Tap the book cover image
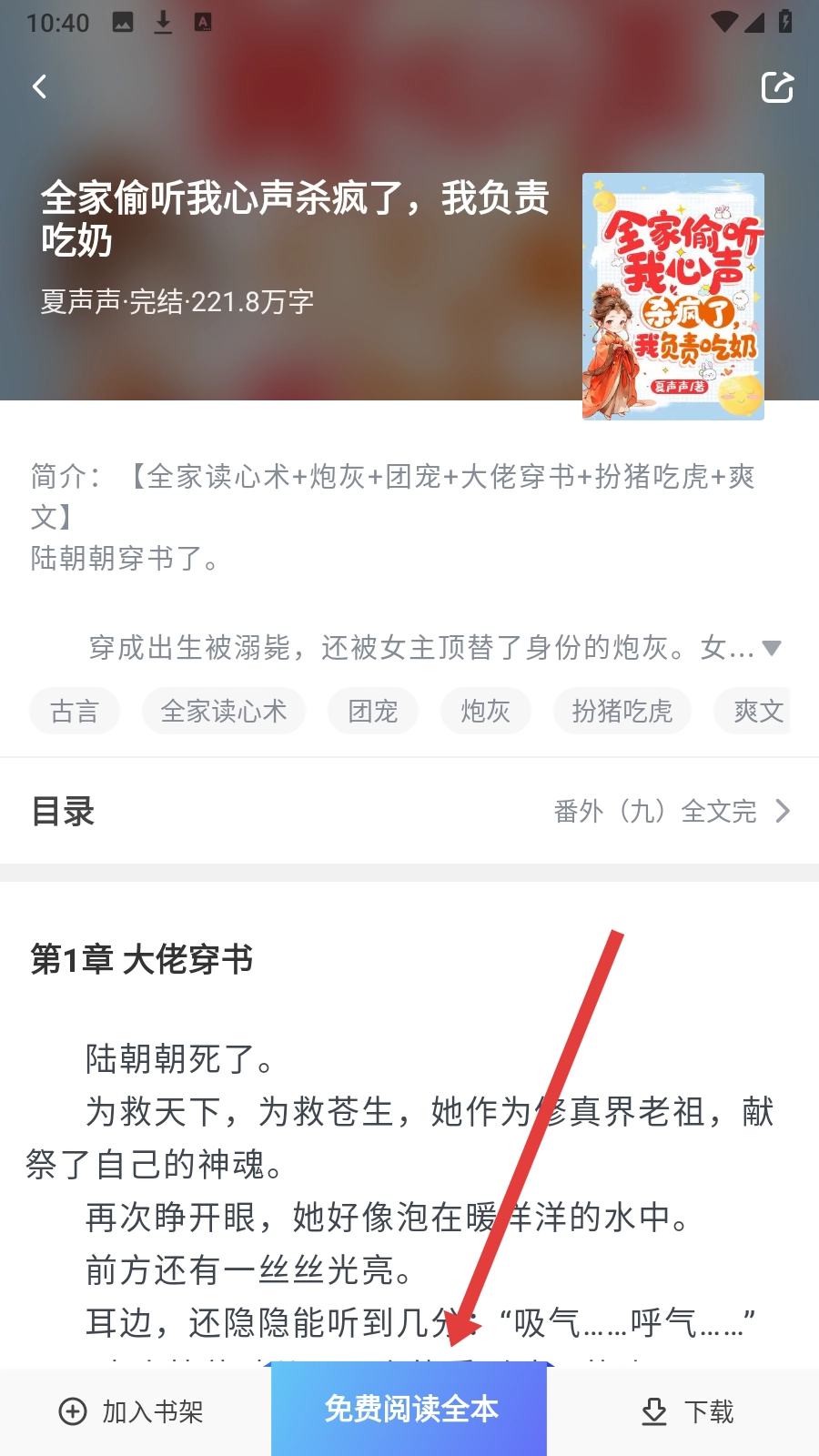The width and height of the screenshot is (819, 1456). pos(672,296)
